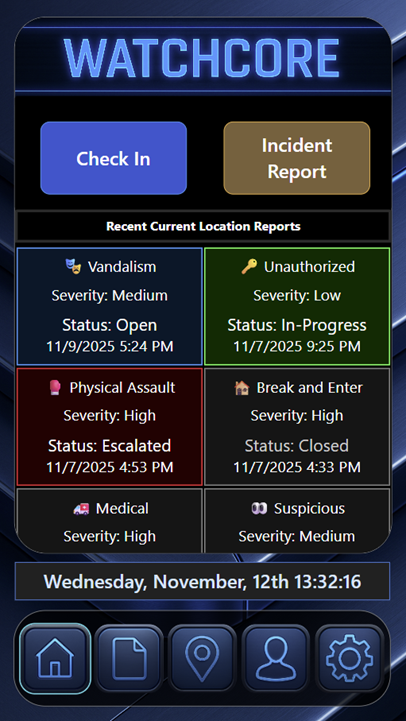The width and height of the screenshot is (406, 721).
Task: Open the Vandalism report card
Action: click(x=109, y=306)
